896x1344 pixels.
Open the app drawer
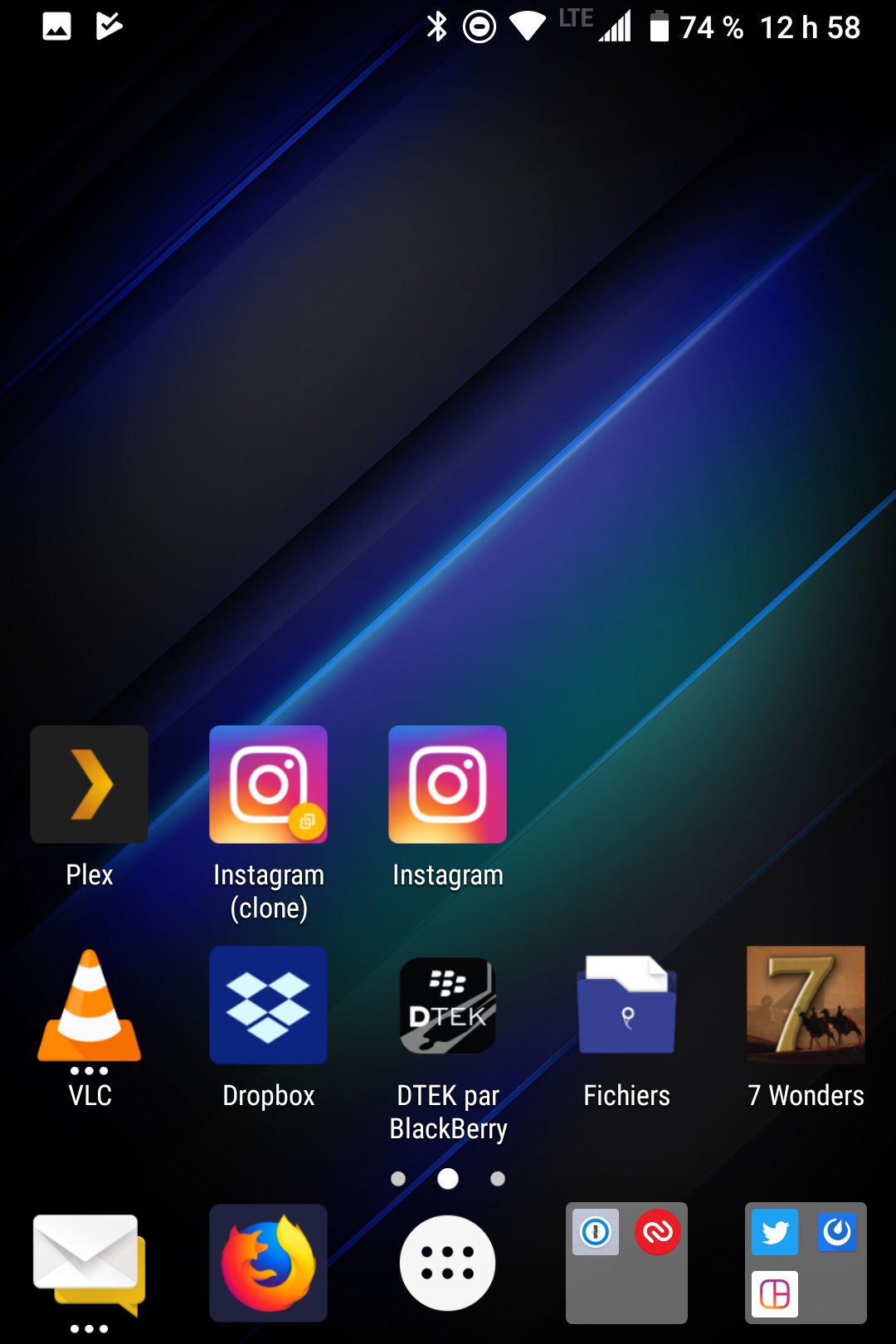coord(448,1263)
